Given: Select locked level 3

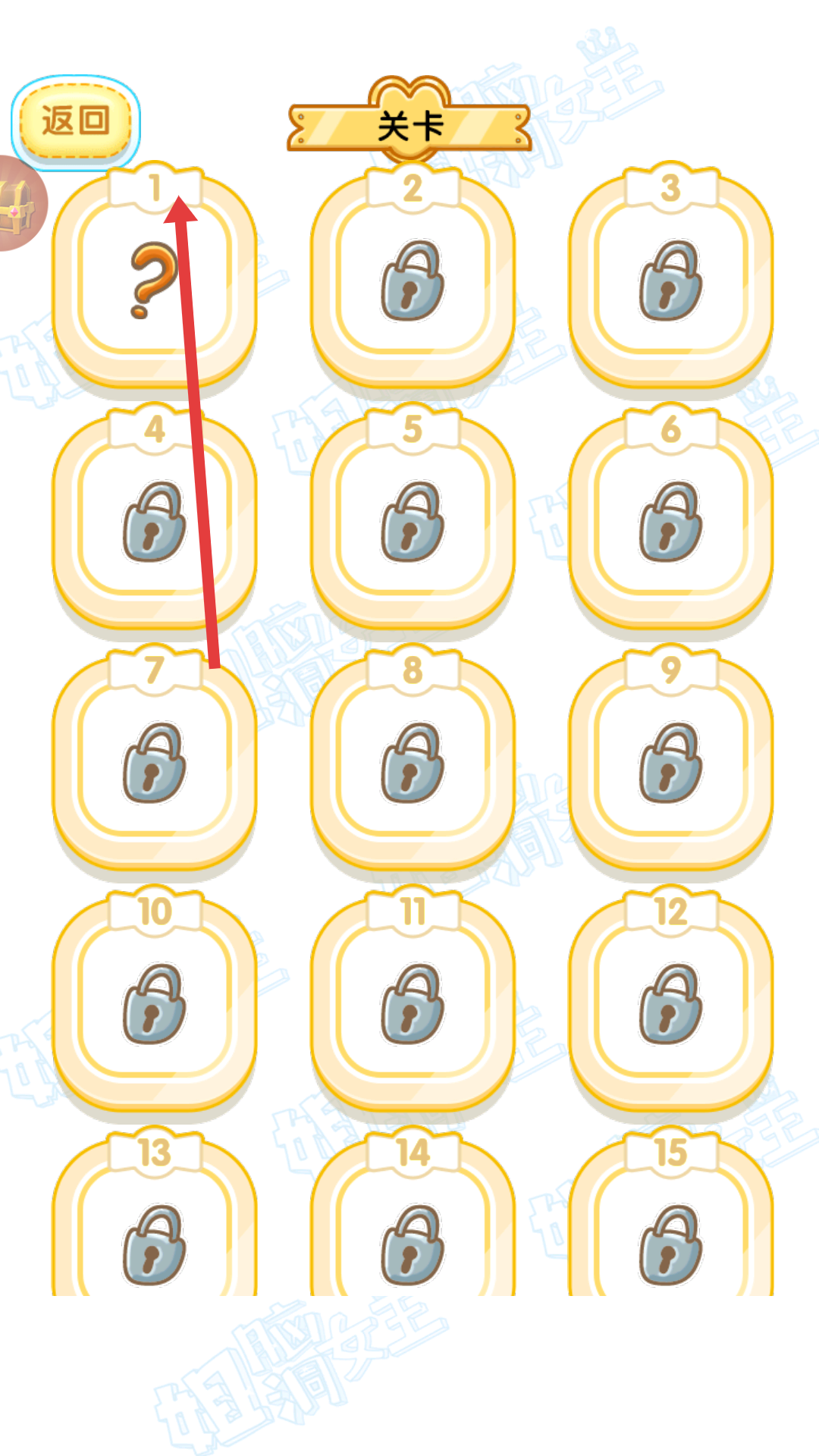Looking at the screenshot, I should tap(670, 281).
